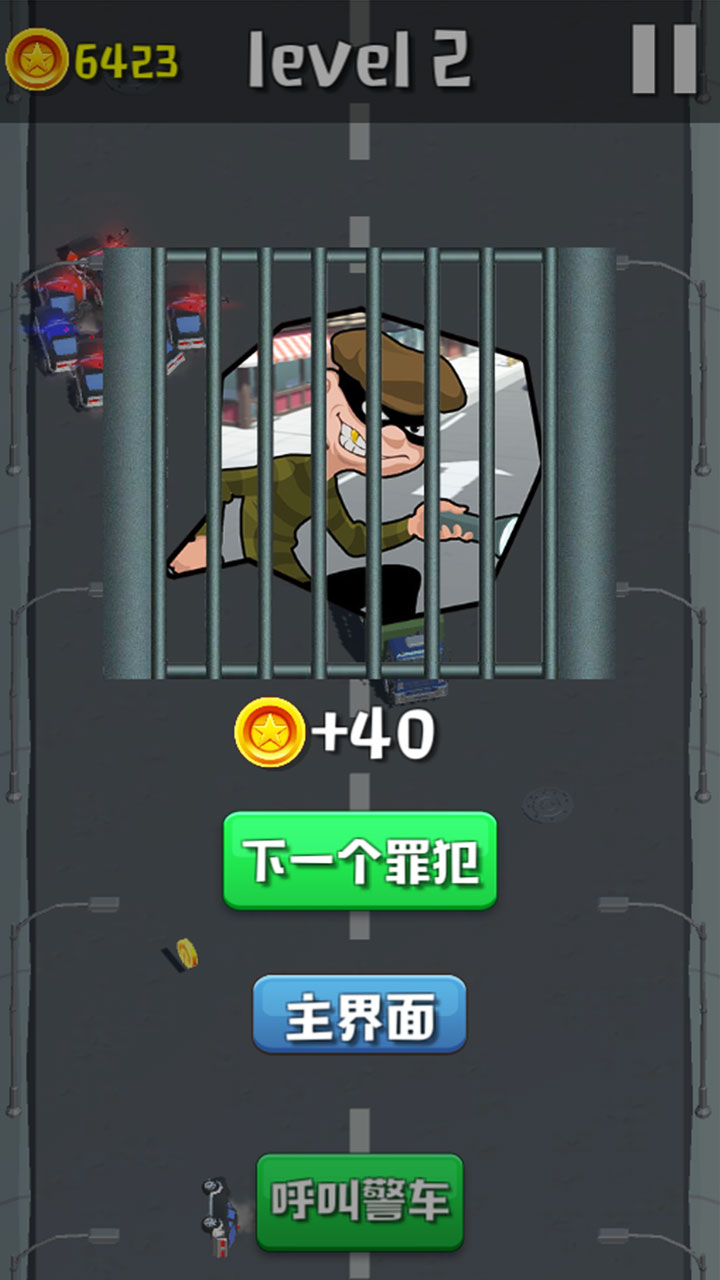The width and height of the screenshot is (720, 1280).
Task: Tap the blue truck at the bottom of screen
Action: (218, 1215)
